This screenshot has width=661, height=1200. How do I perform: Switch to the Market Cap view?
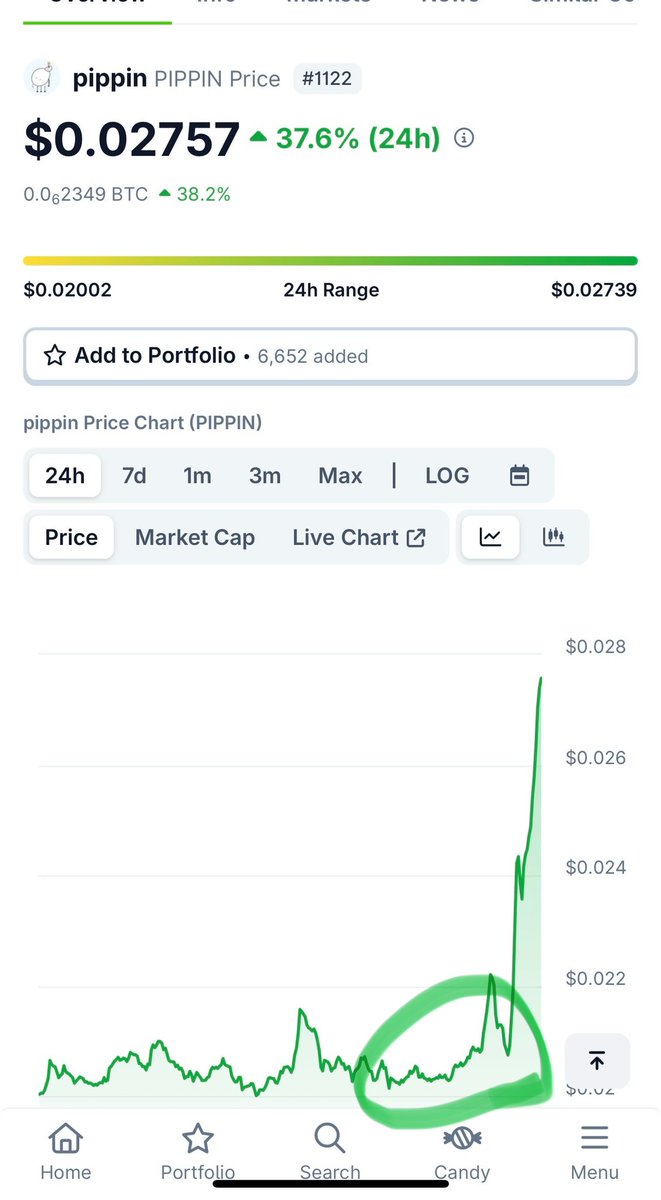[x=195, y=538]
